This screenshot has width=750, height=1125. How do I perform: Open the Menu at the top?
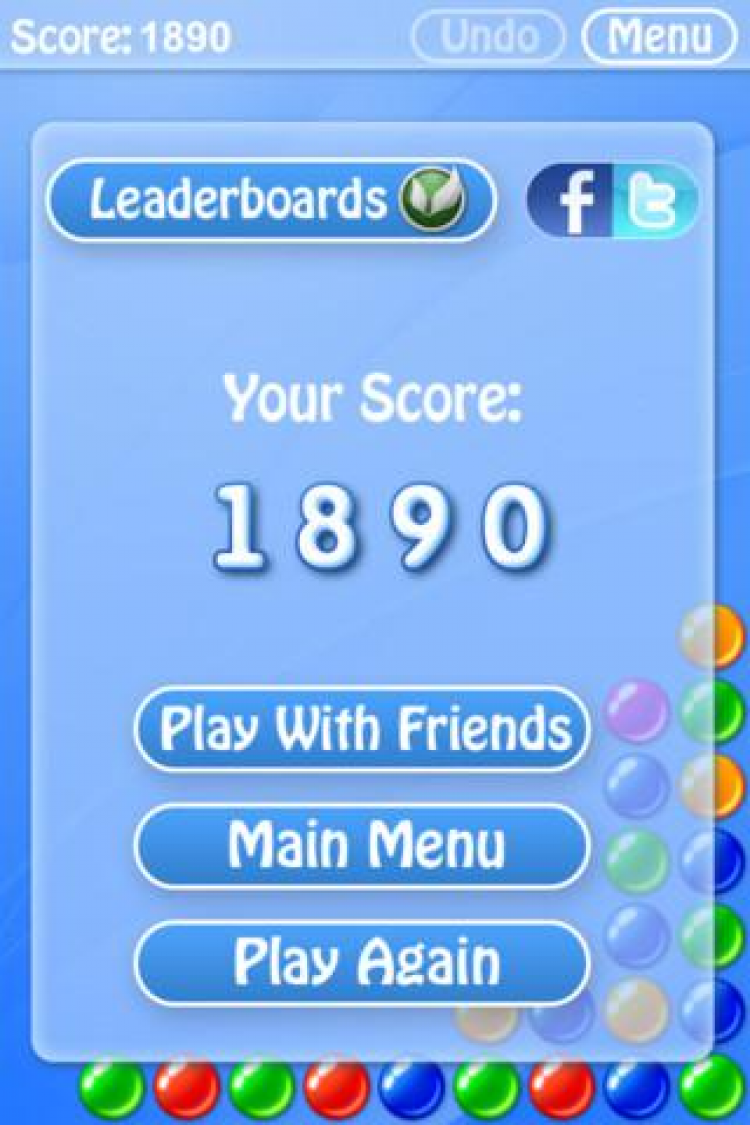click(x=660, y=37)
